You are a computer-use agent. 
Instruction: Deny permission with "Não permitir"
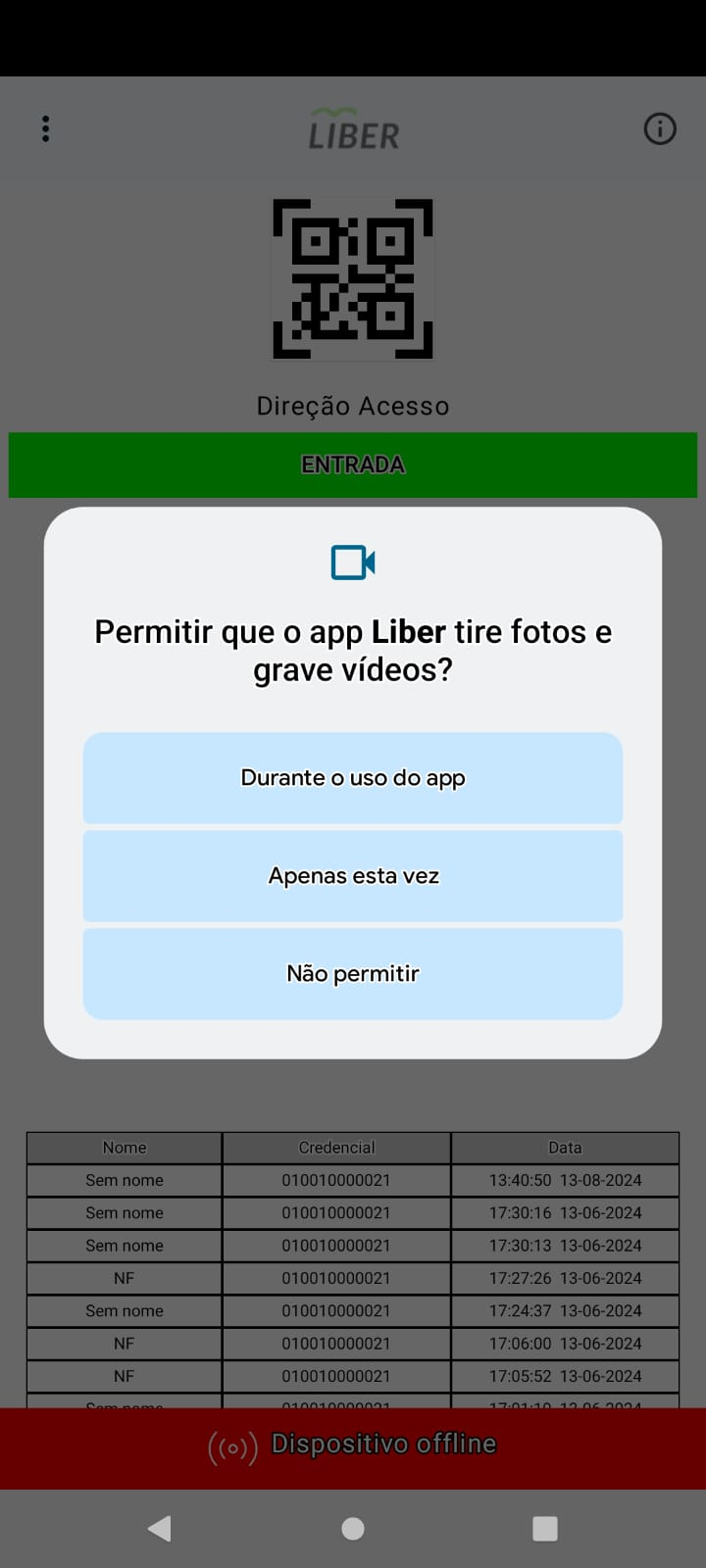[353, 974]
